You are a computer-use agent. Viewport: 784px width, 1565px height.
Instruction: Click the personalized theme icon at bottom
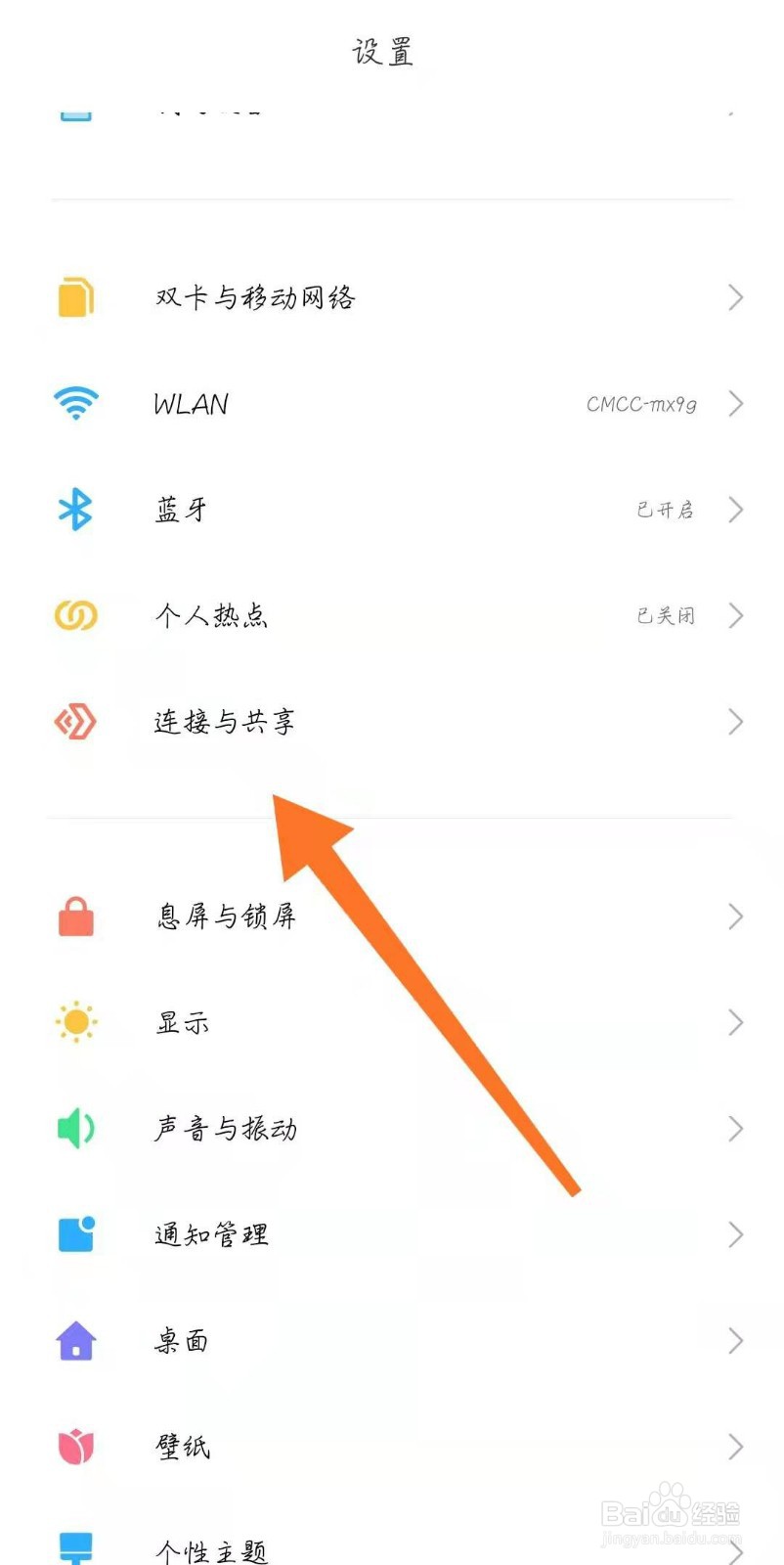pyautogui.click(x=75, y=1545)
